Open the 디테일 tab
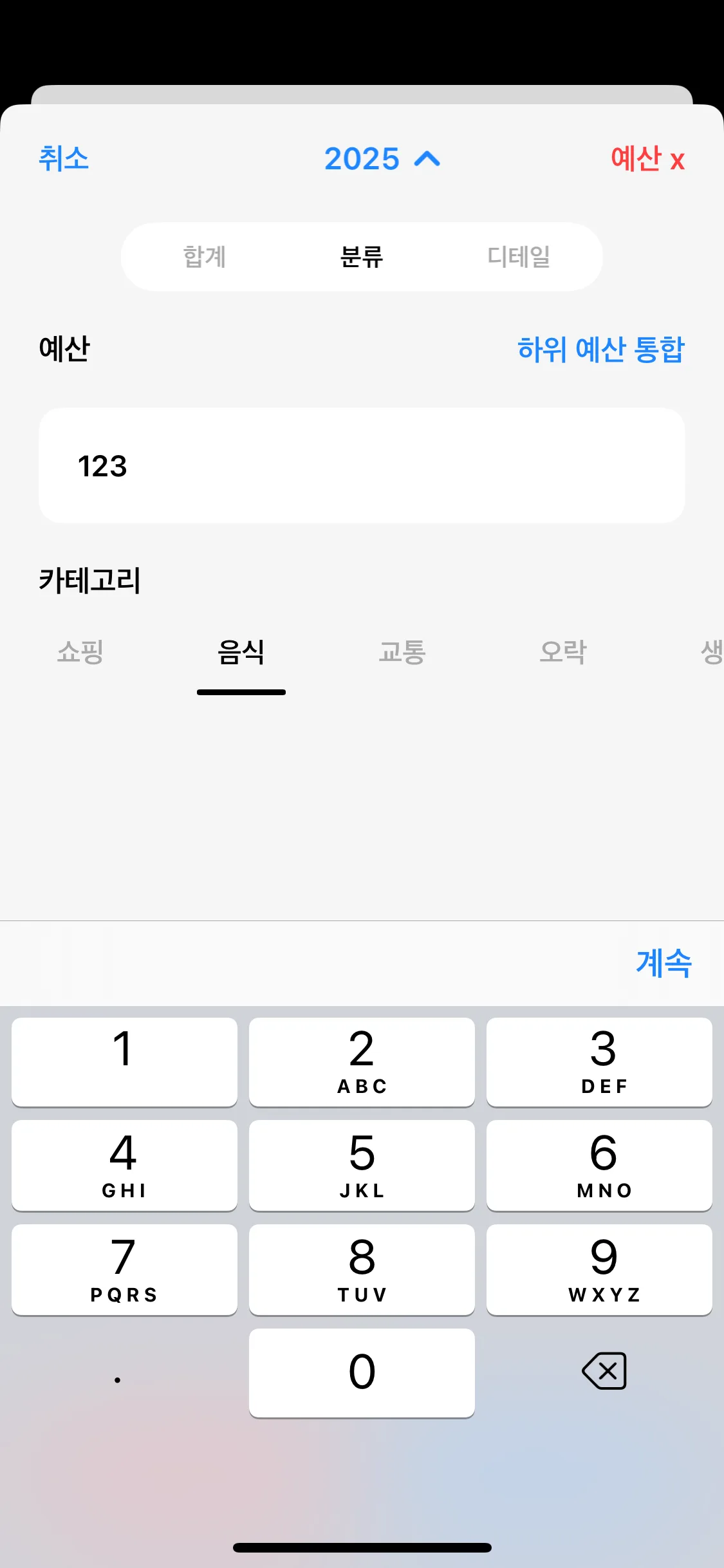This screenshot has height=1568, width=724. 519,256
